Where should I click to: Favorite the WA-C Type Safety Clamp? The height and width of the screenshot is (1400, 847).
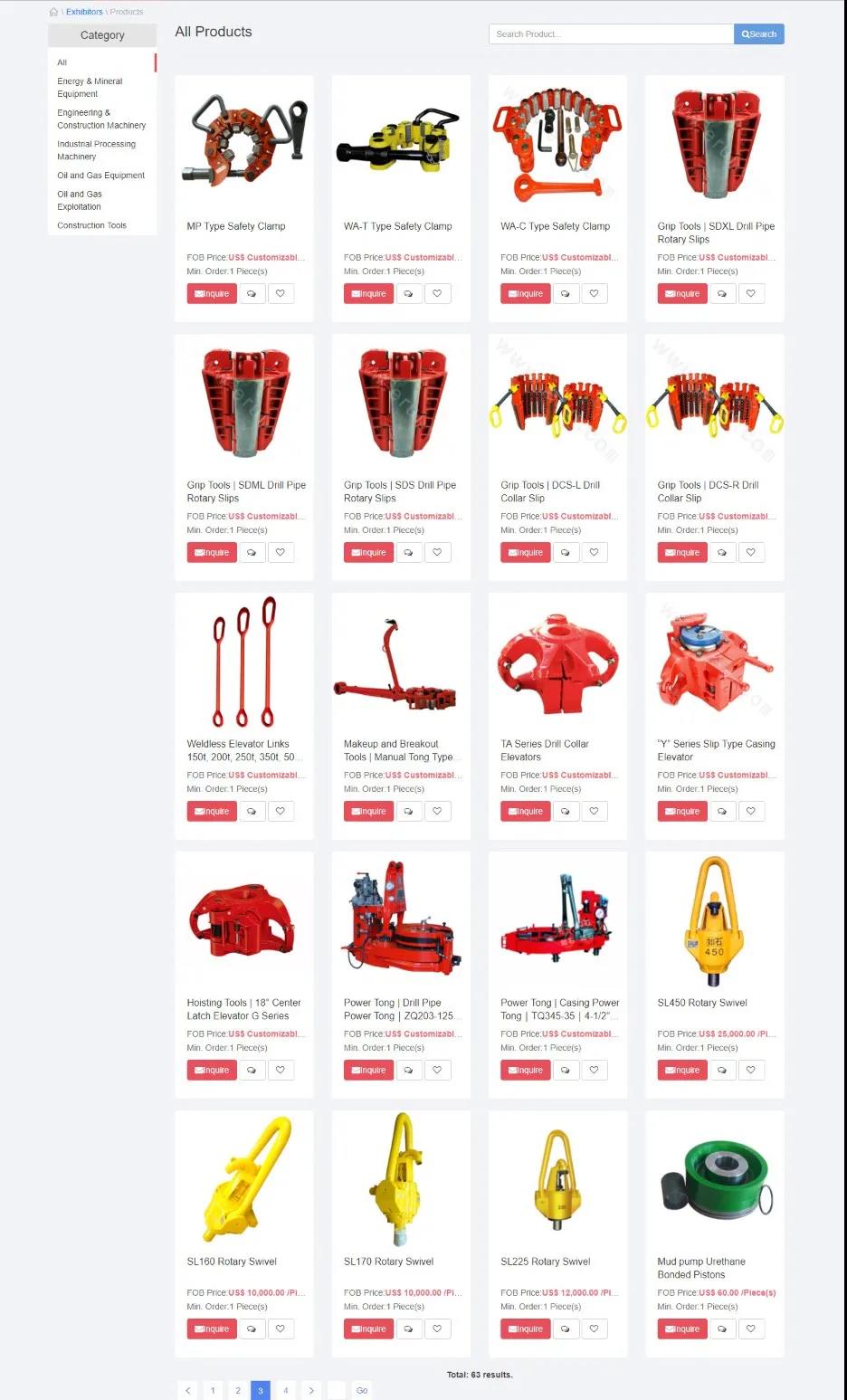[x=594, y=293]
